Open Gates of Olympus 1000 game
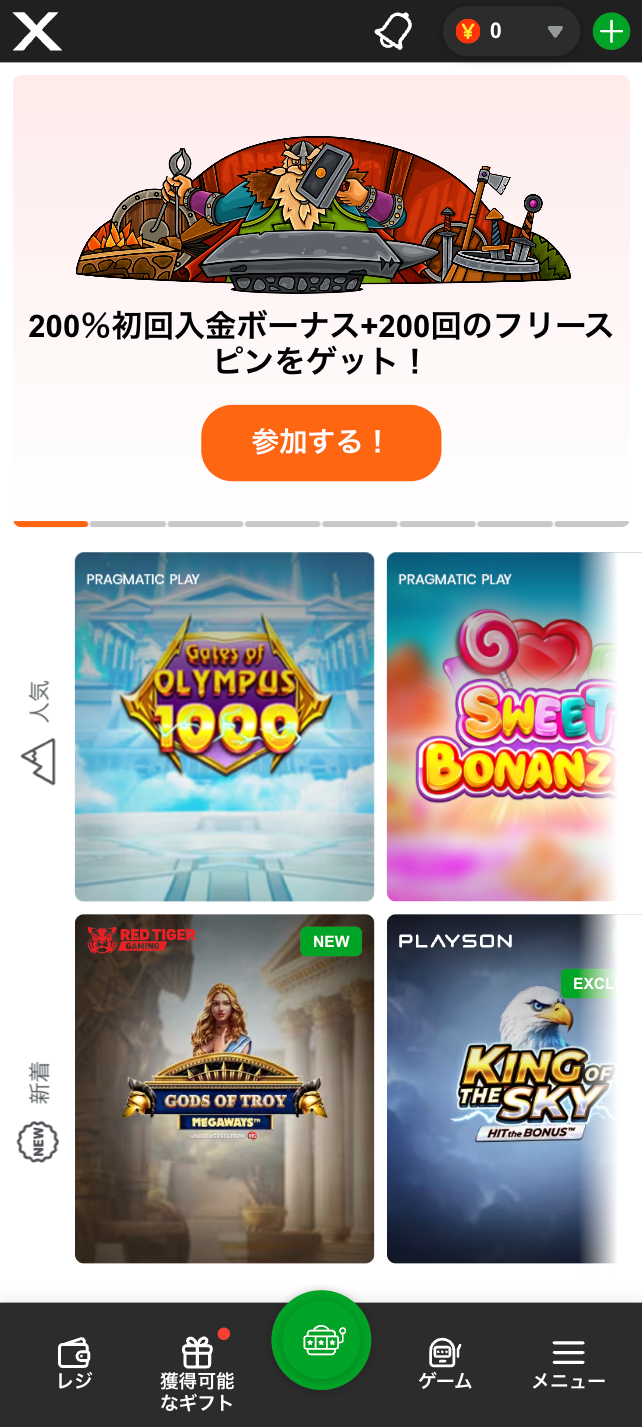This screenshot has height=1427, width=642. pos(224,727)
